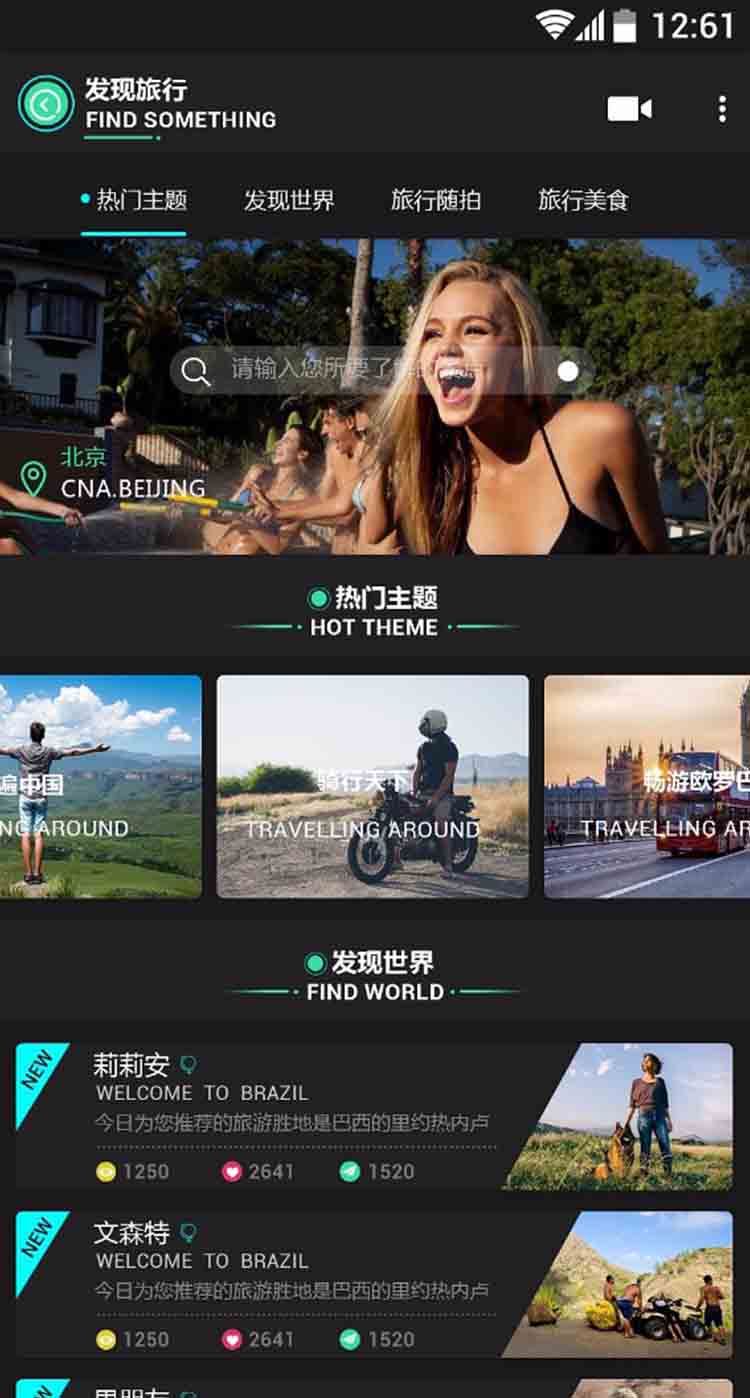
Task: Tap the NEW ribbon on 莉莉安's card
Action: click(x=37, y=1067)
